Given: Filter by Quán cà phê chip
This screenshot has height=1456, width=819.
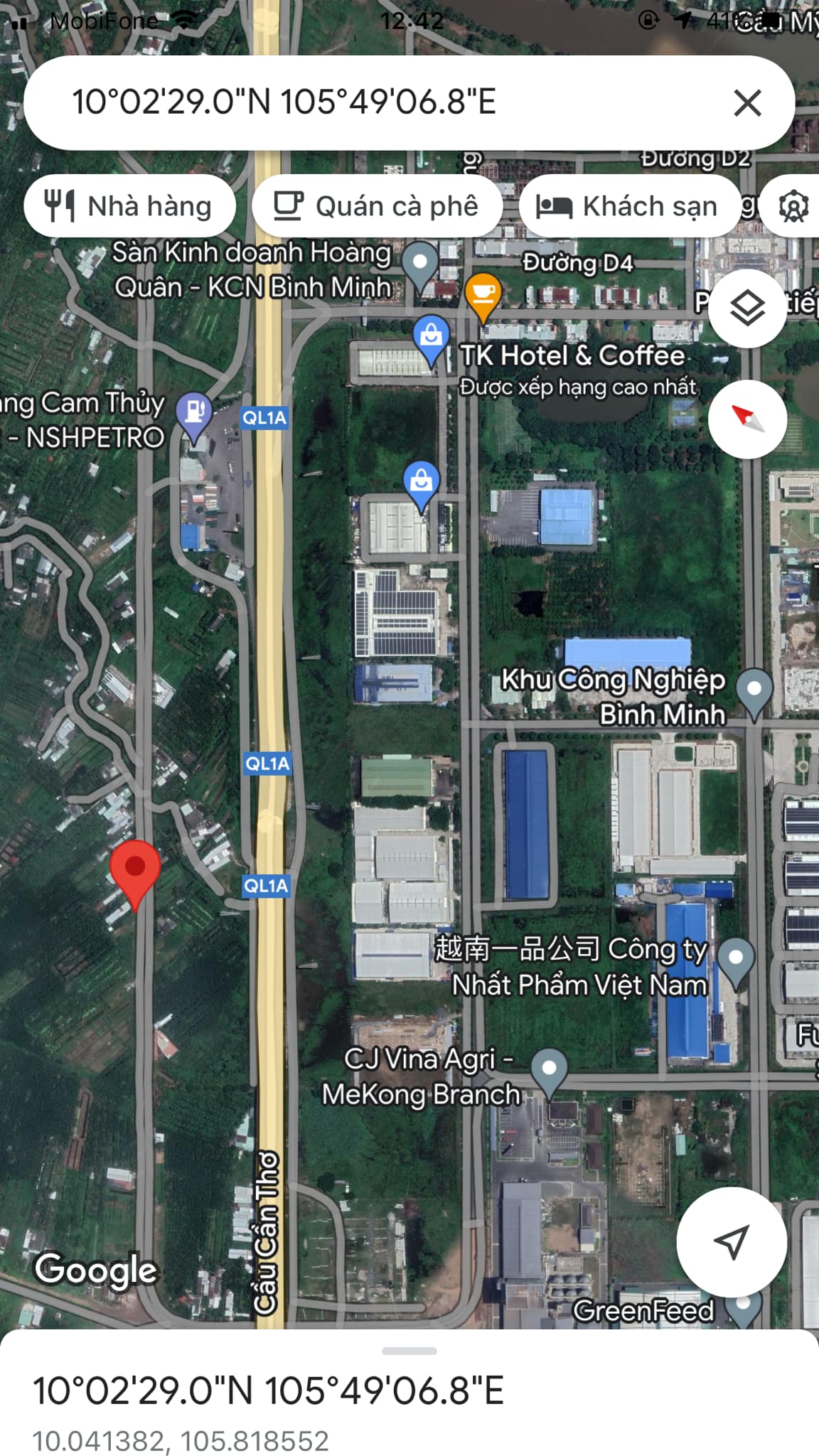Looking at the screenshot, I should coord(378,206).
